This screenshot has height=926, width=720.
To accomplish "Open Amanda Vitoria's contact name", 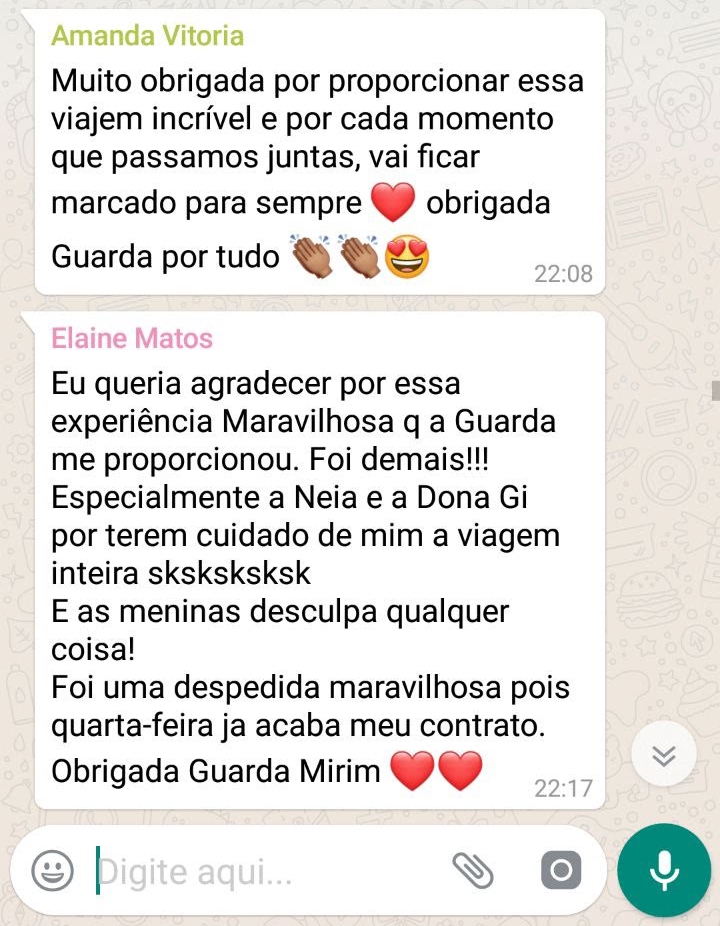I will (147, 36).
